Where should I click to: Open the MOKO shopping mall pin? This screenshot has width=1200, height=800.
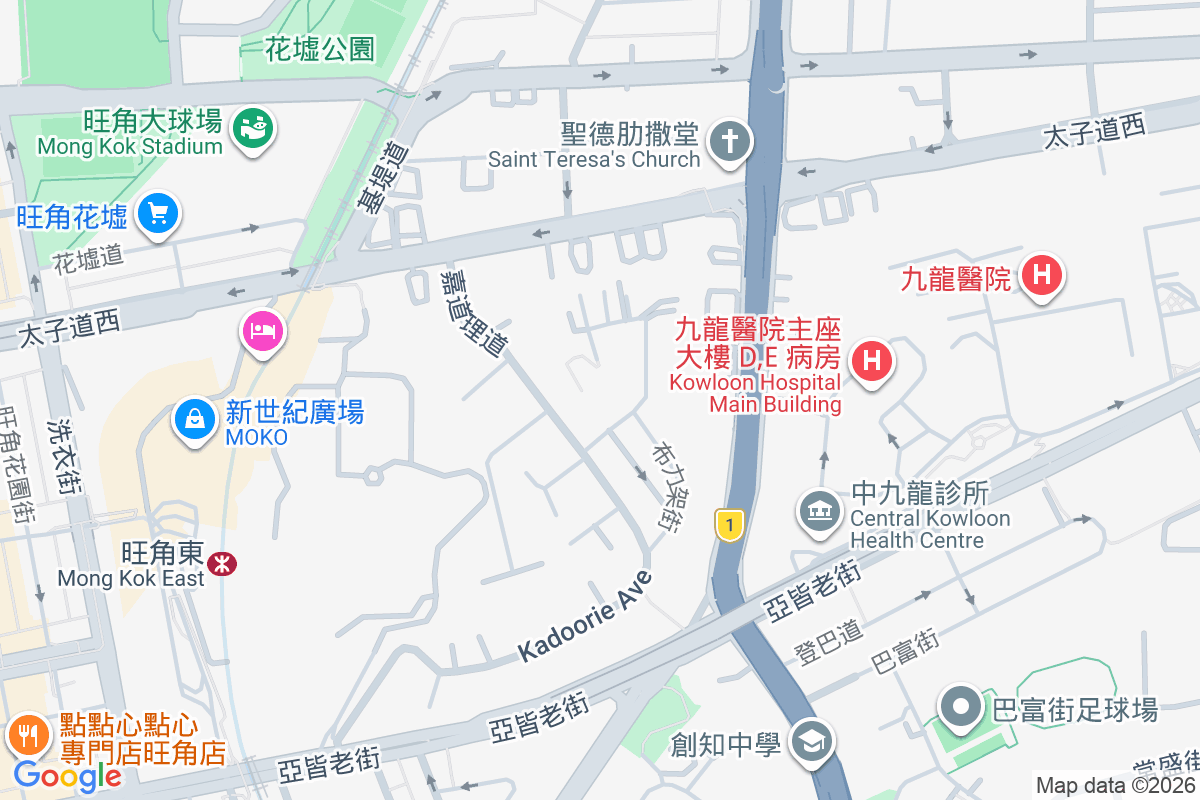[x=193, y=419]
